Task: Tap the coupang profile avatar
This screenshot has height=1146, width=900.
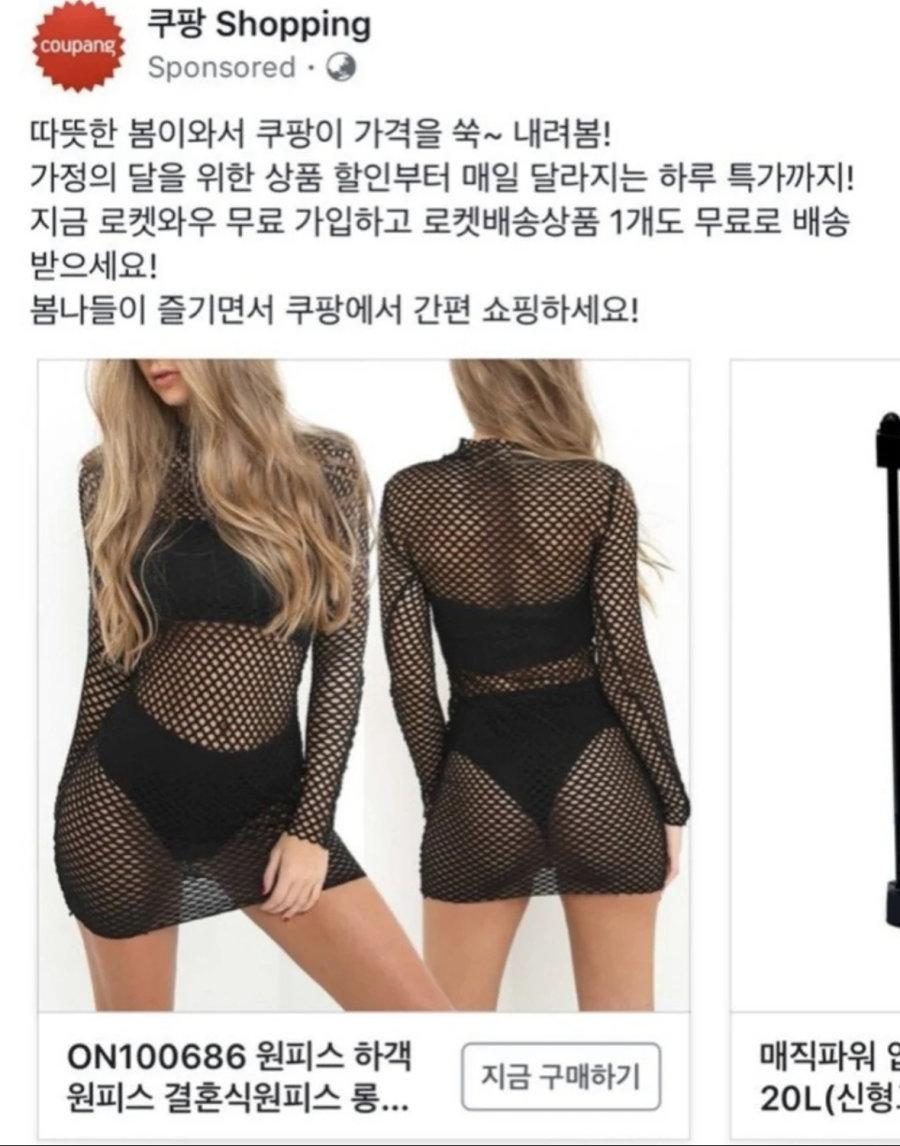Action: (x=78, y=46)
